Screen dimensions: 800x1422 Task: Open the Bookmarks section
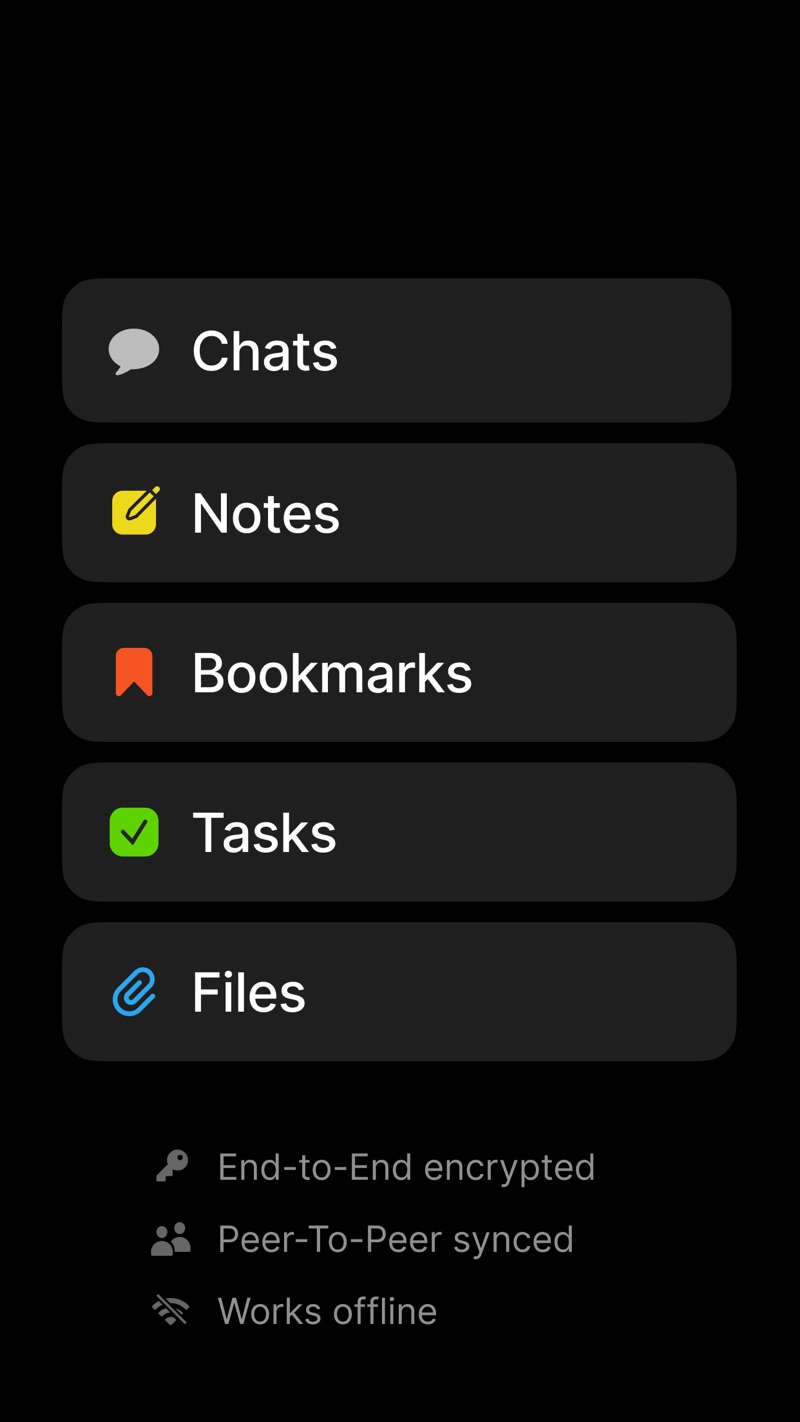(397, 672)
